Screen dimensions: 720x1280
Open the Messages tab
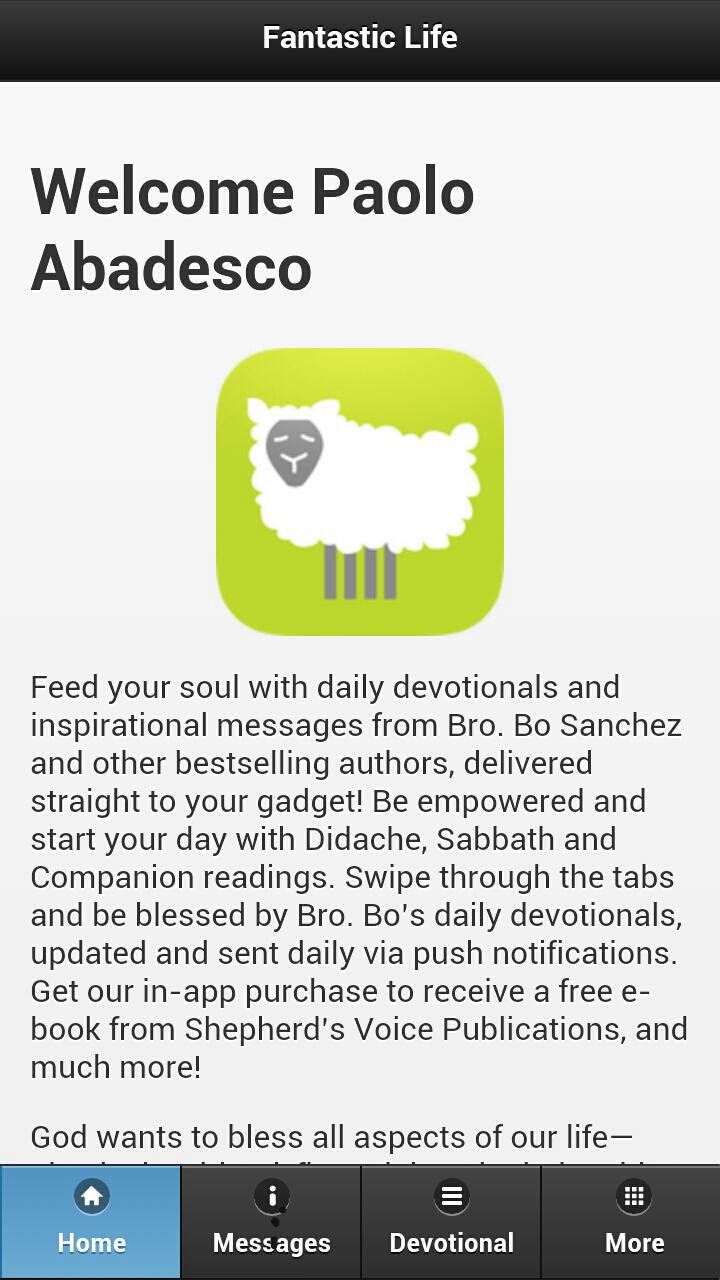tap(271, 1221)
